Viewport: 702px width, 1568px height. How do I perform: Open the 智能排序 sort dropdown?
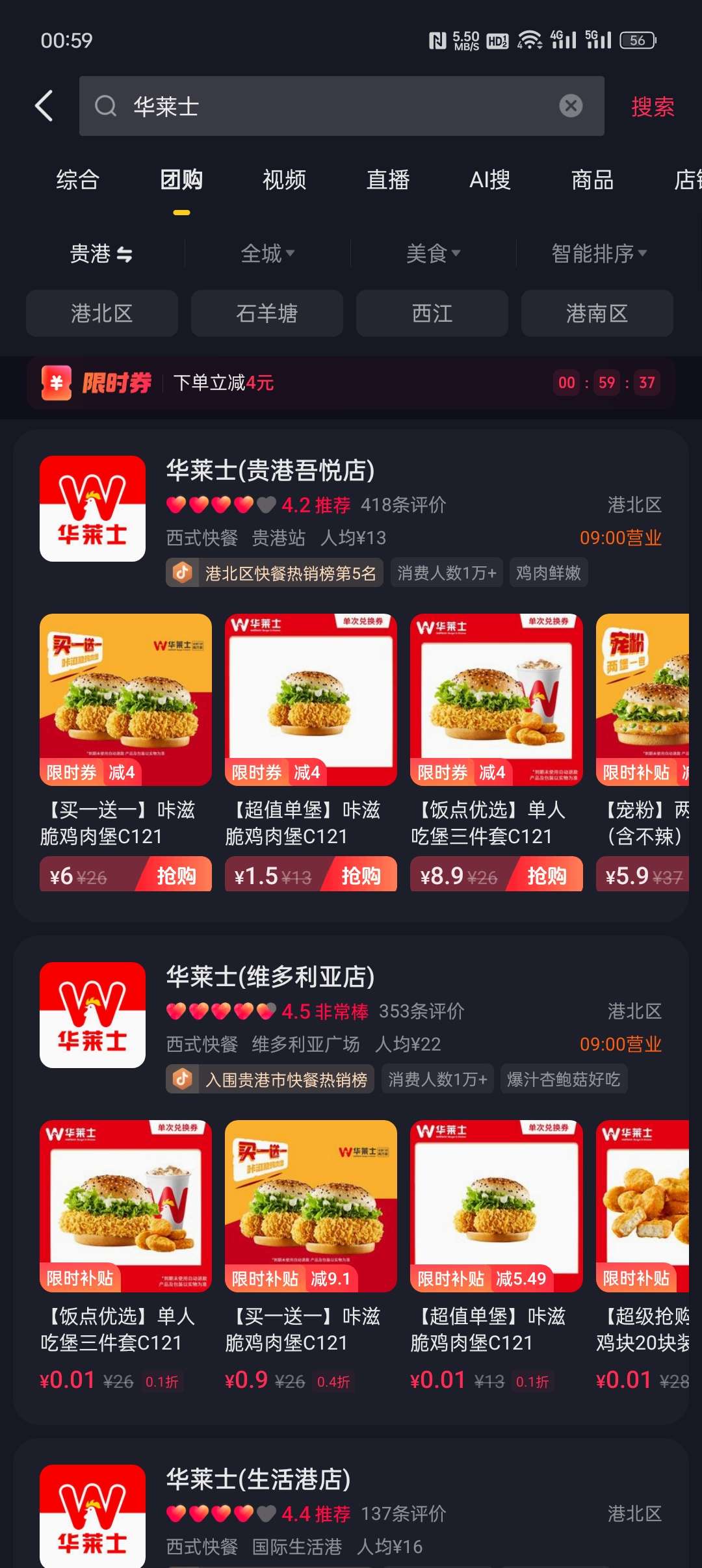tap(599, 254)
